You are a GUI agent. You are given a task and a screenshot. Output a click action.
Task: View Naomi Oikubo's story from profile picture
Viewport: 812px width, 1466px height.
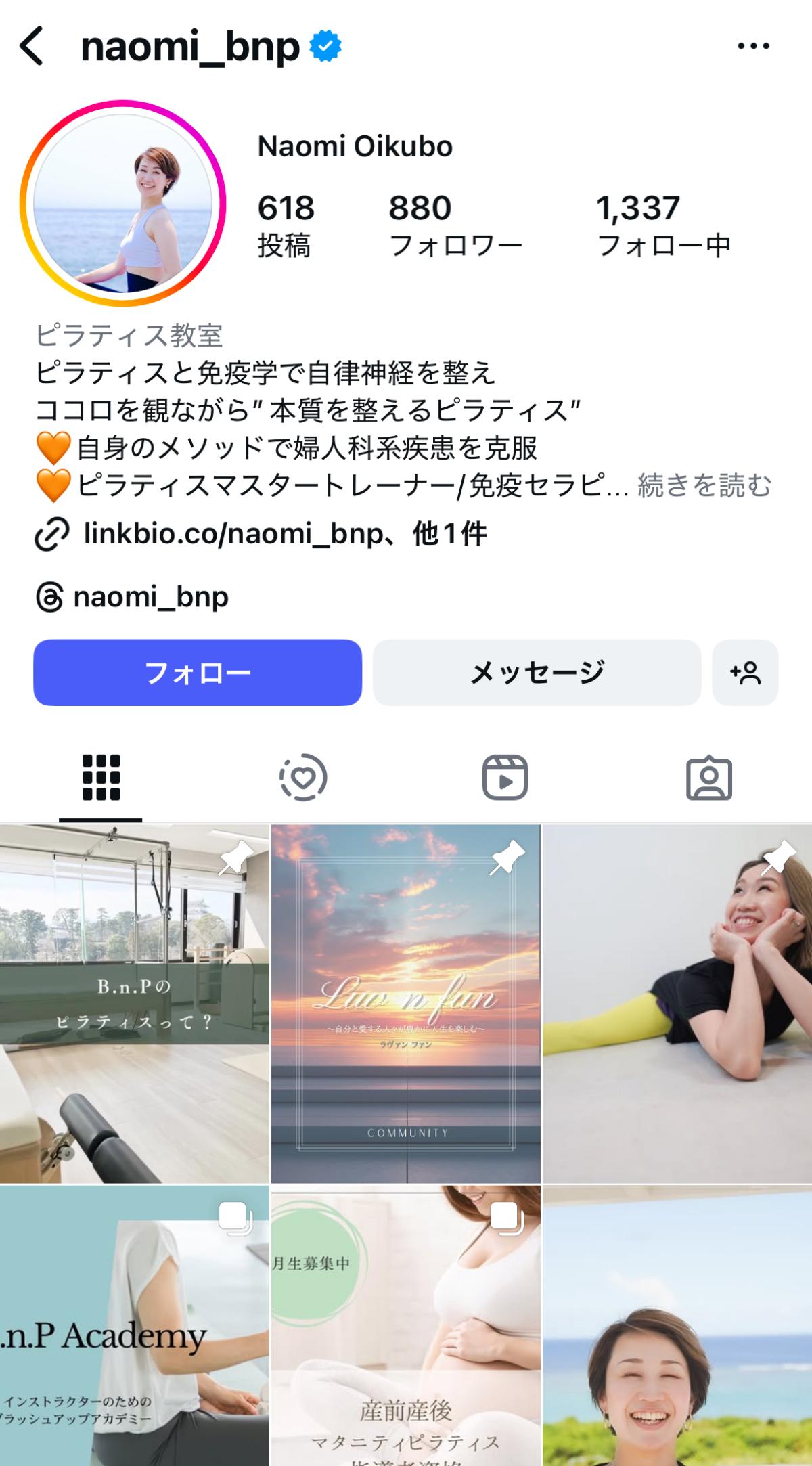coord(122,204)
